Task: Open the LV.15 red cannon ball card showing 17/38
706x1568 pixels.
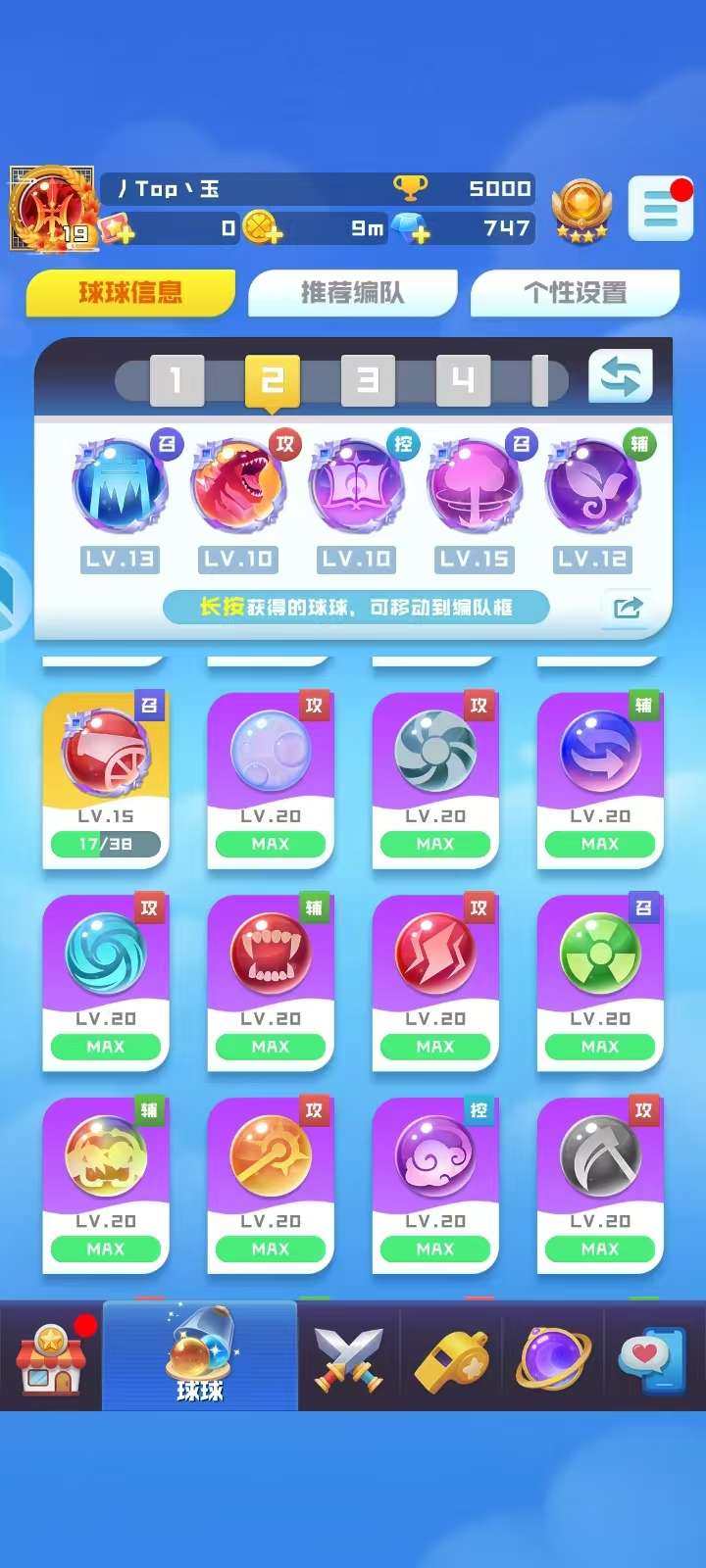Action: [x=106, y=781]
